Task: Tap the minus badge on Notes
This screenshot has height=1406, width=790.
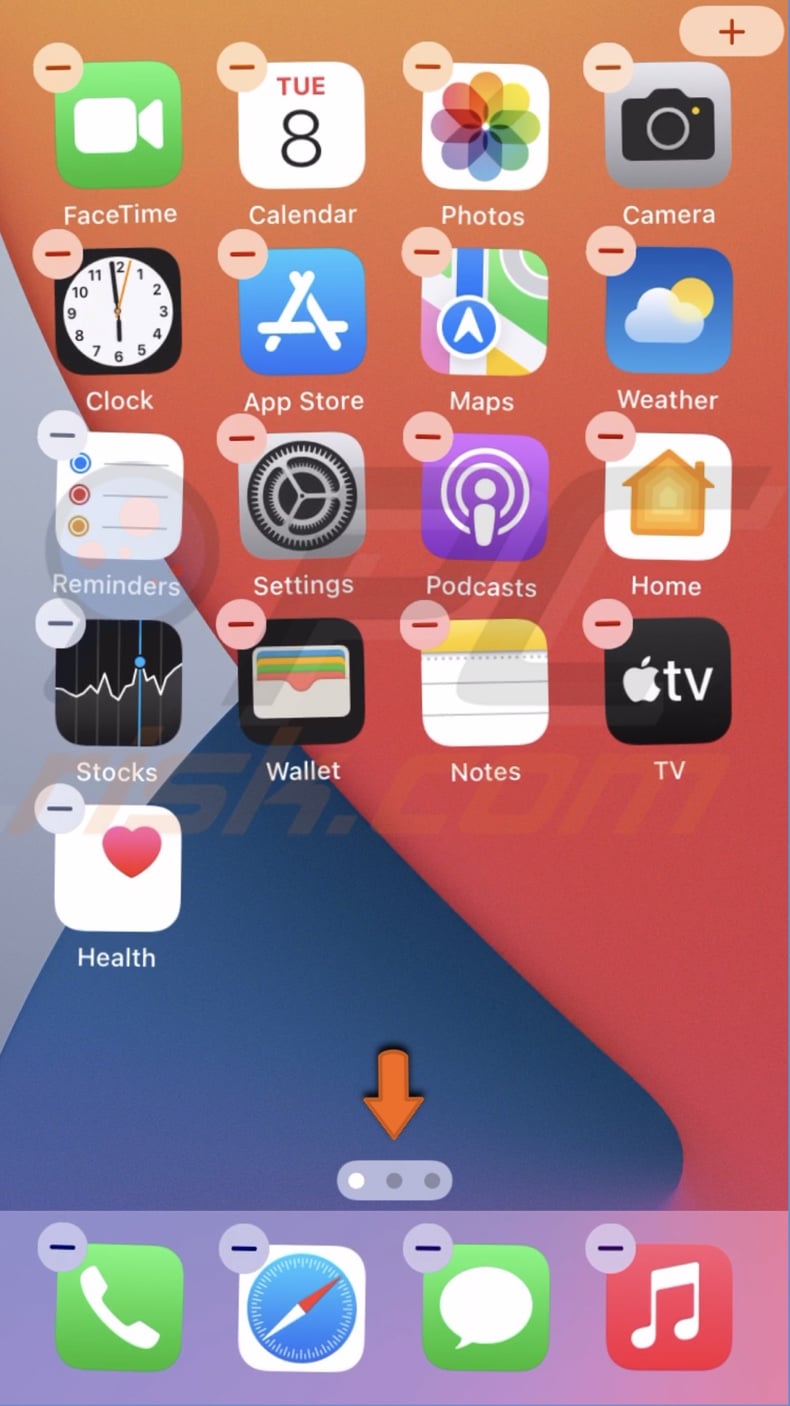Action: [x=425, y=624]
